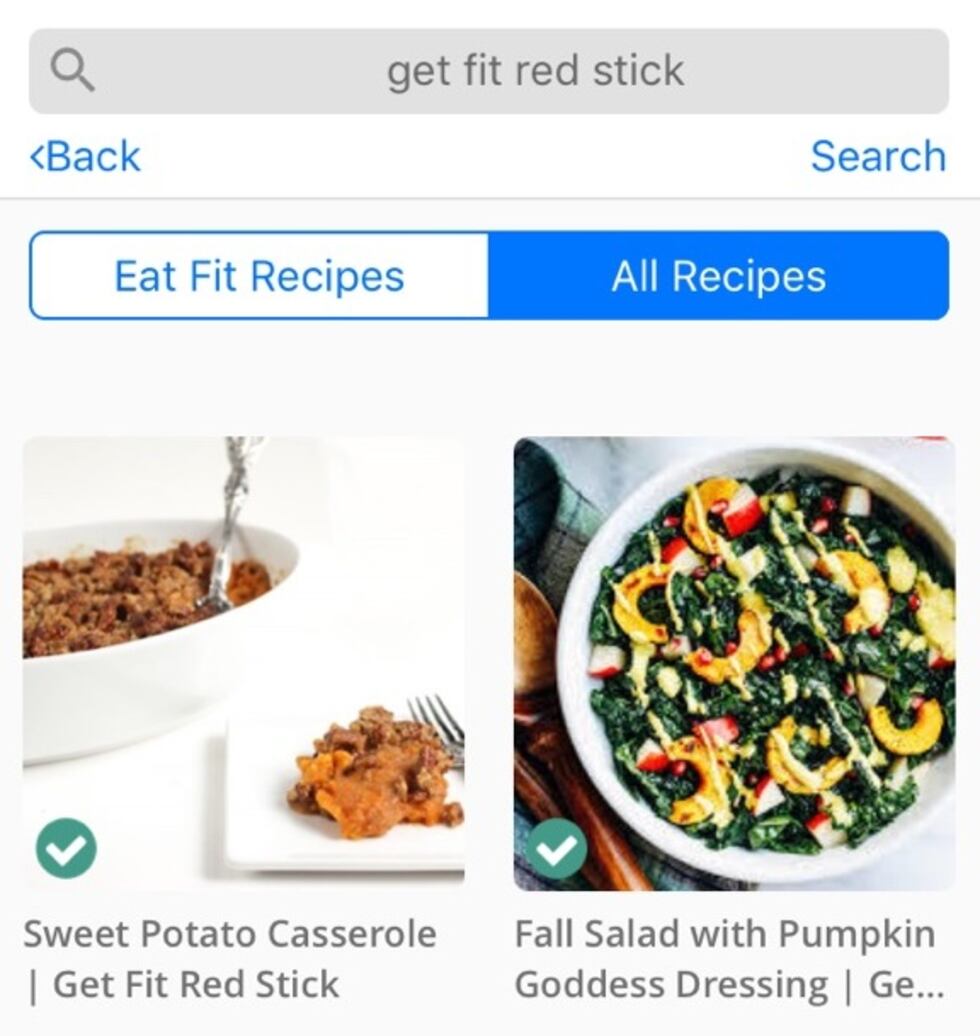This screenshot has height=1036, width=980.
Task: Tap the Search button
Action: 877,157
